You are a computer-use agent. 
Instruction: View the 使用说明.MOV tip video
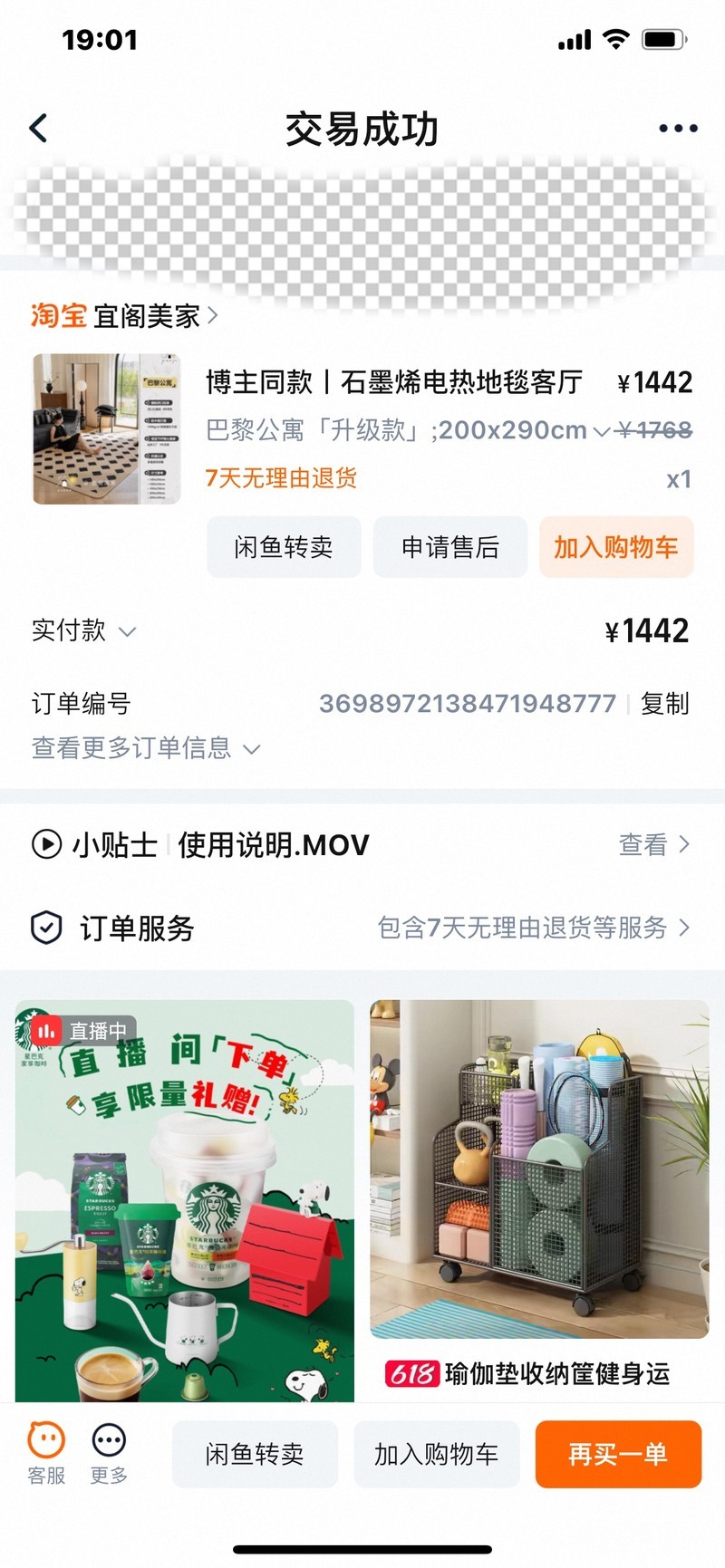(362, 844)
